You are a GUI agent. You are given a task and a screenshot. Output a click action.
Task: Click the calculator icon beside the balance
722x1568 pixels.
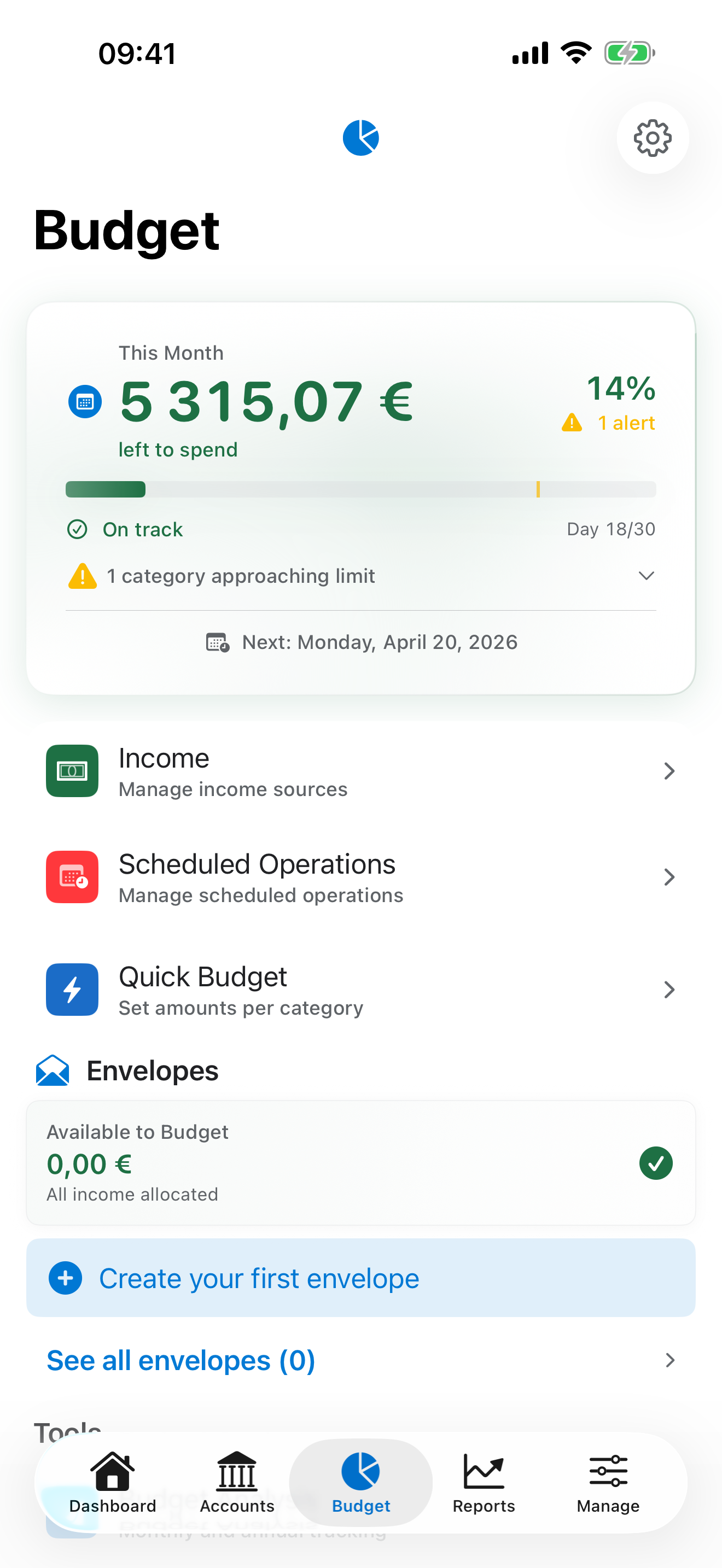pyautogui.click(x=85, y=401)
